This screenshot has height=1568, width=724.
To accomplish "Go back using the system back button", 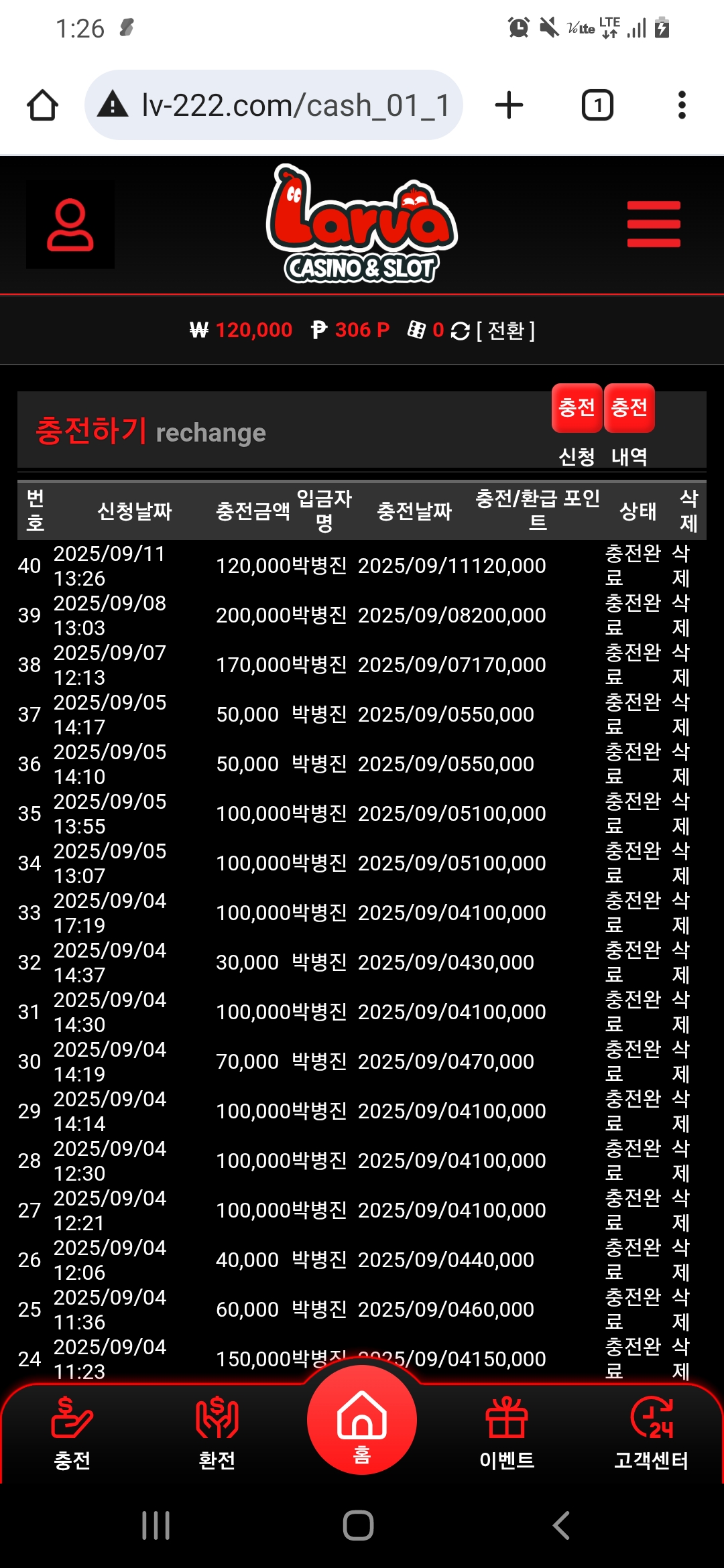I will tap(561, 1526).
